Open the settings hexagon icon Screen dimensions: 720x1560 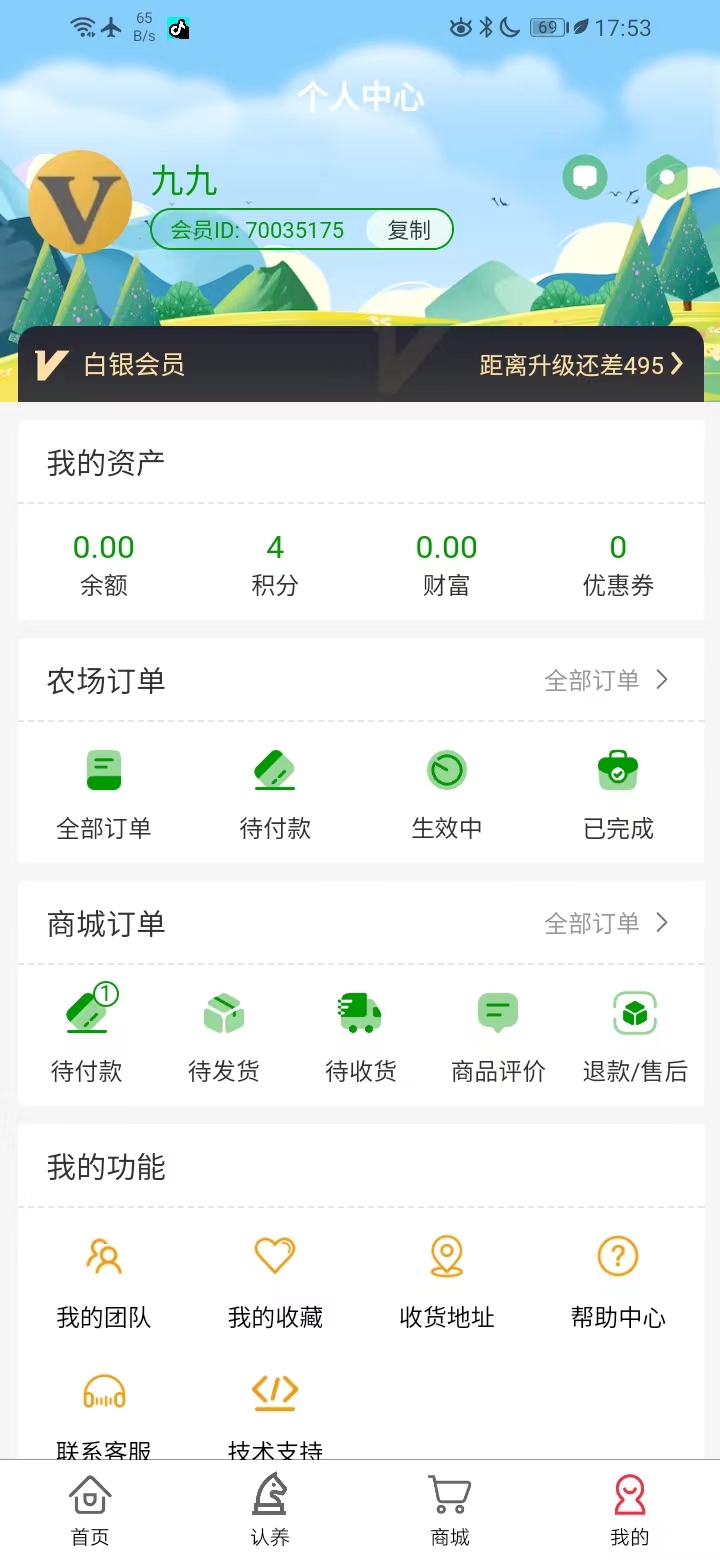[x=666, y=178]
